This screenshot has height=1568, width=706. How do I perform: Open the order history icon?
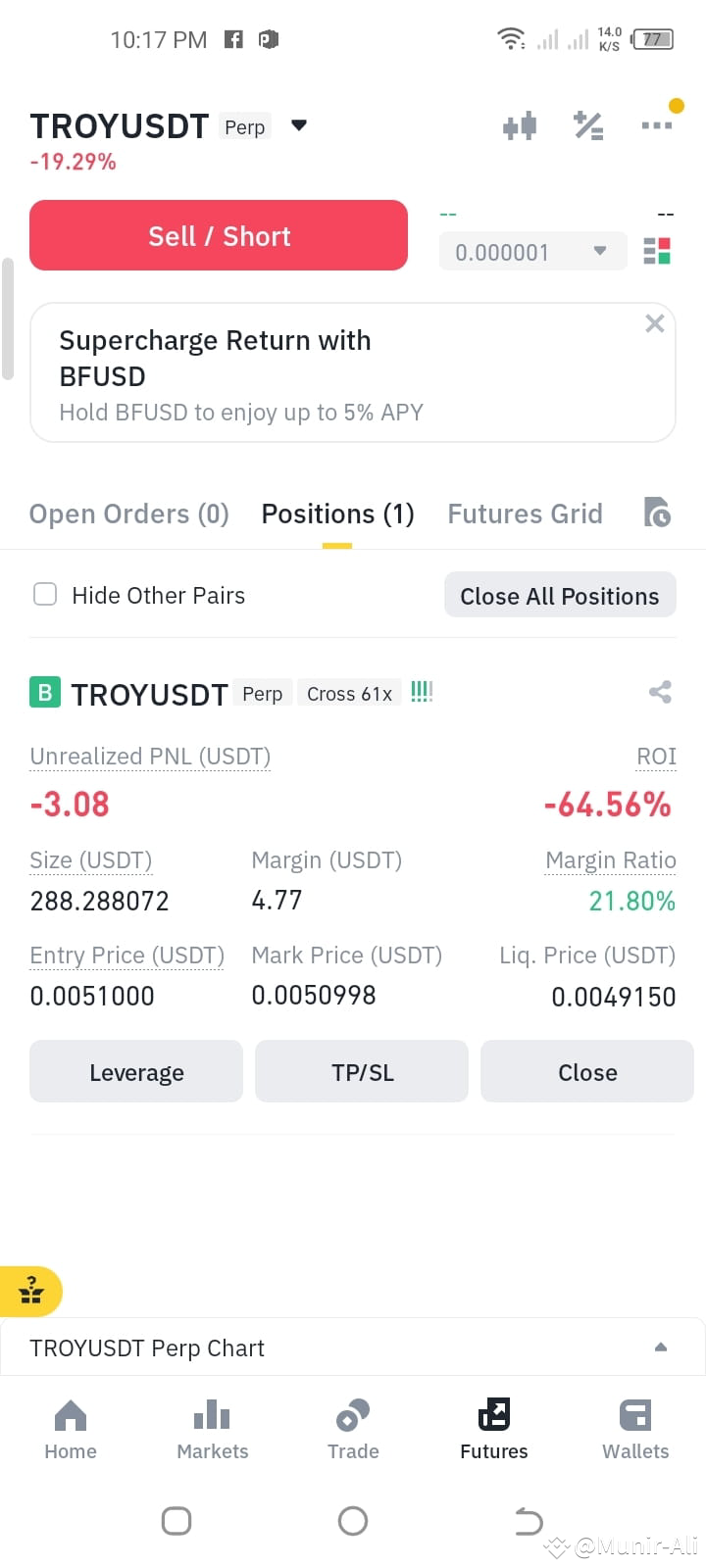[657, 513]
